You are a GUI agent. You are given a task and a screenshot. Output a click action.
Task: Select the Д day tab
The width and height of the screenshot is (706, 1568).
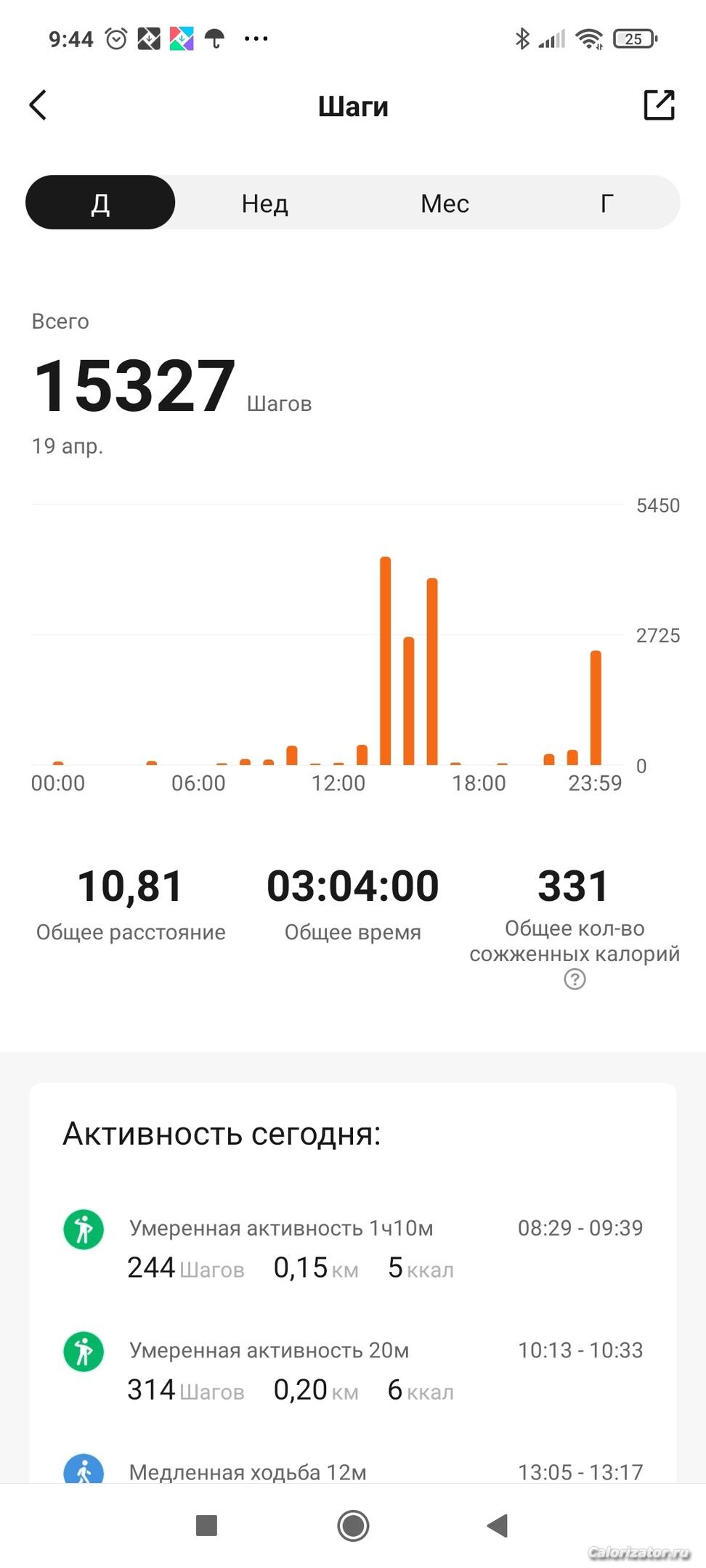[x=100, y=203]
